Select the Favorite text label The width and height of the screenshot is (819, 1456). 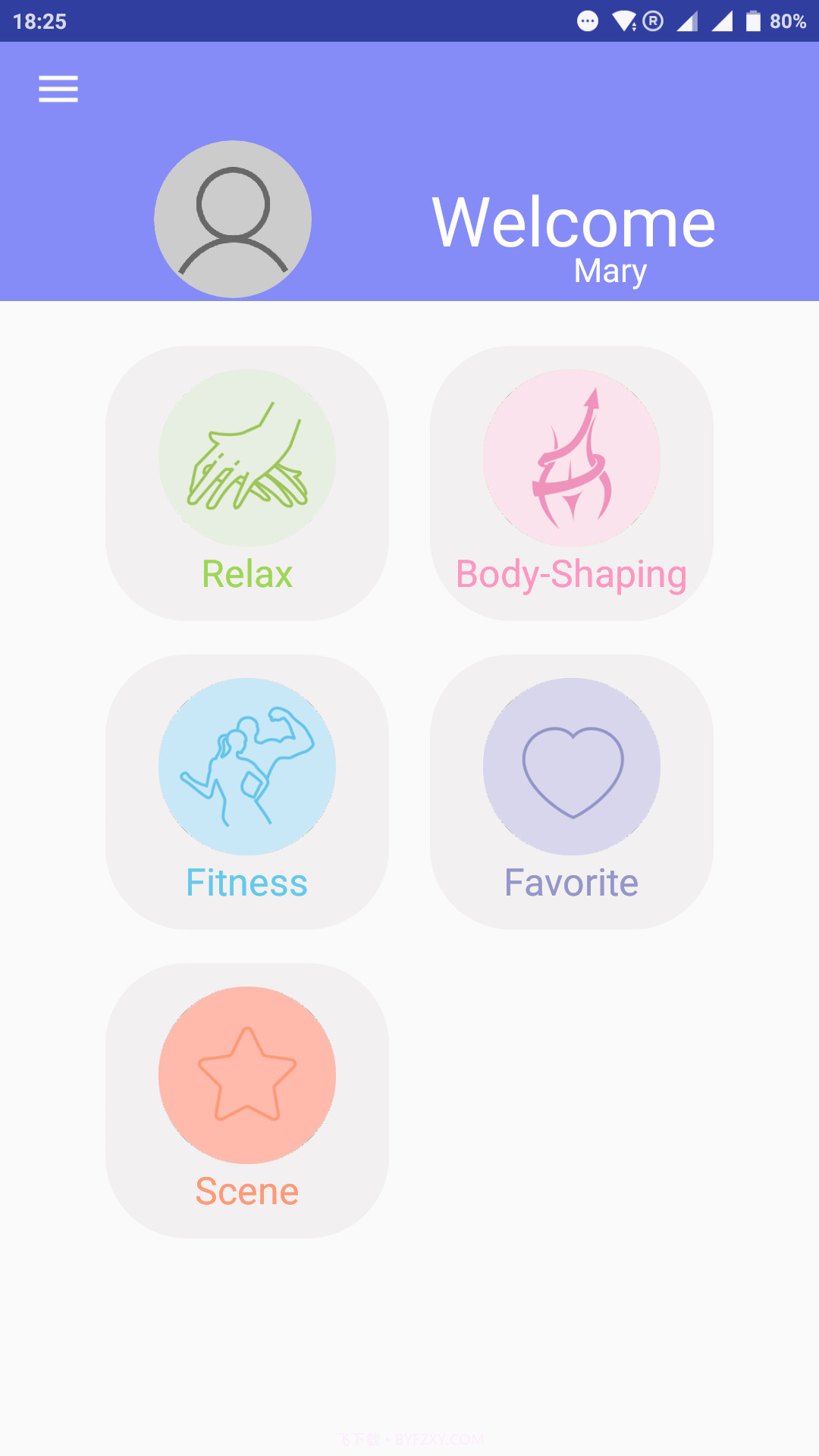pyautogui.click(x=571, y=882)
